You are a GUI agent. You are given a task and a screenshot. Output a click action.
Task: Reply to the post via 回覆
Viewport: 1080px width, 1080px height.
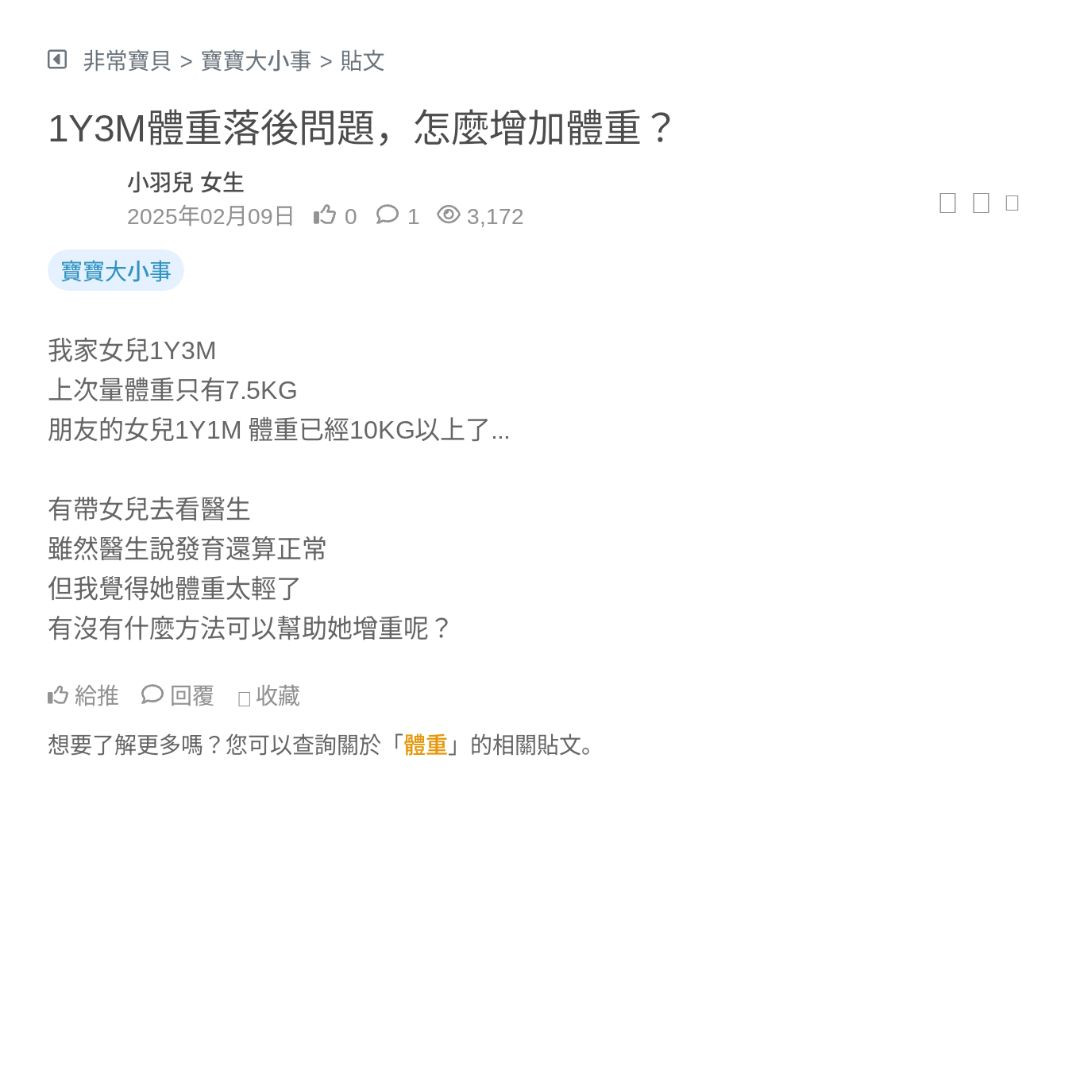(x=178, y=696)
